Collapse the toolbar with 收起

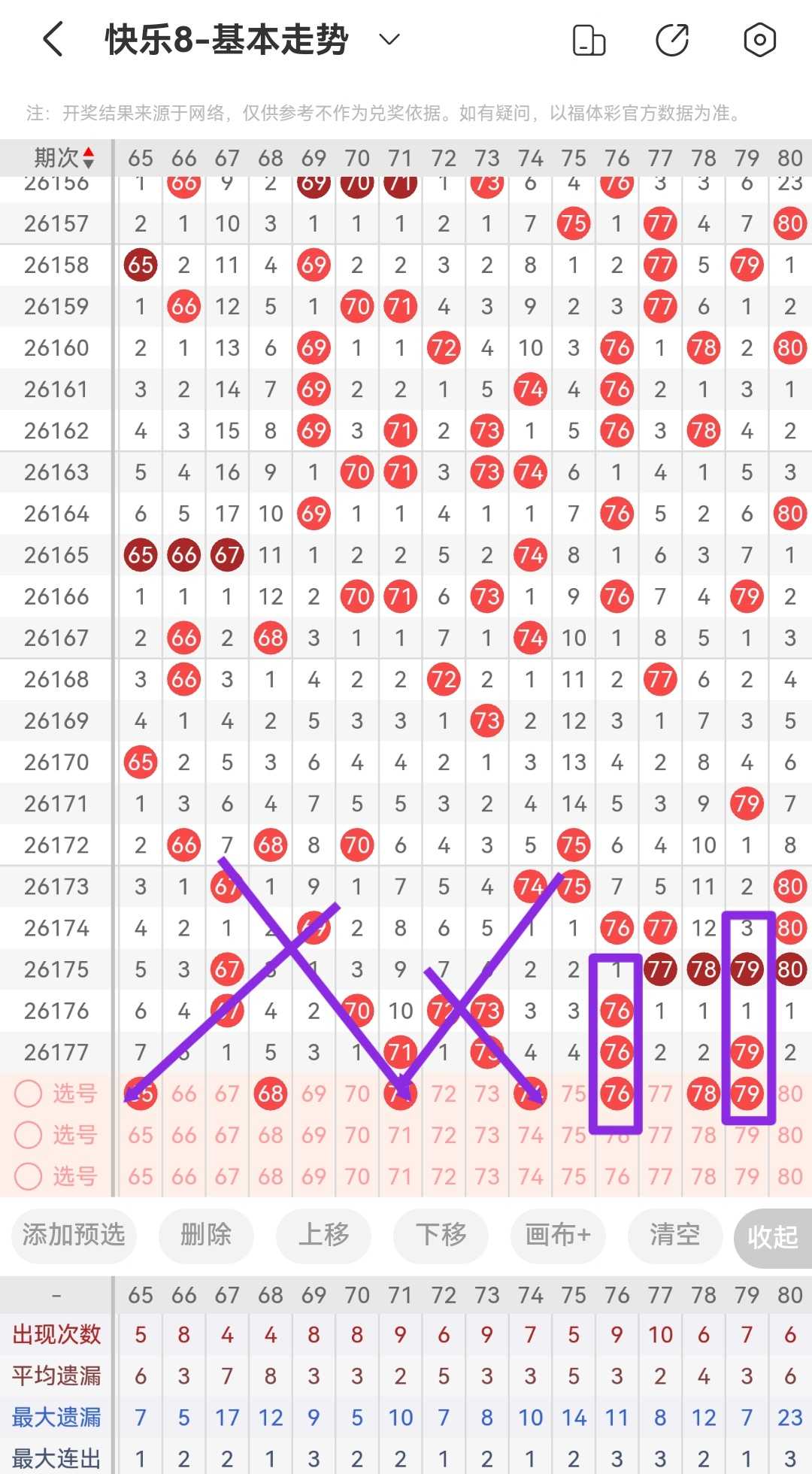tap(773, 1236)
